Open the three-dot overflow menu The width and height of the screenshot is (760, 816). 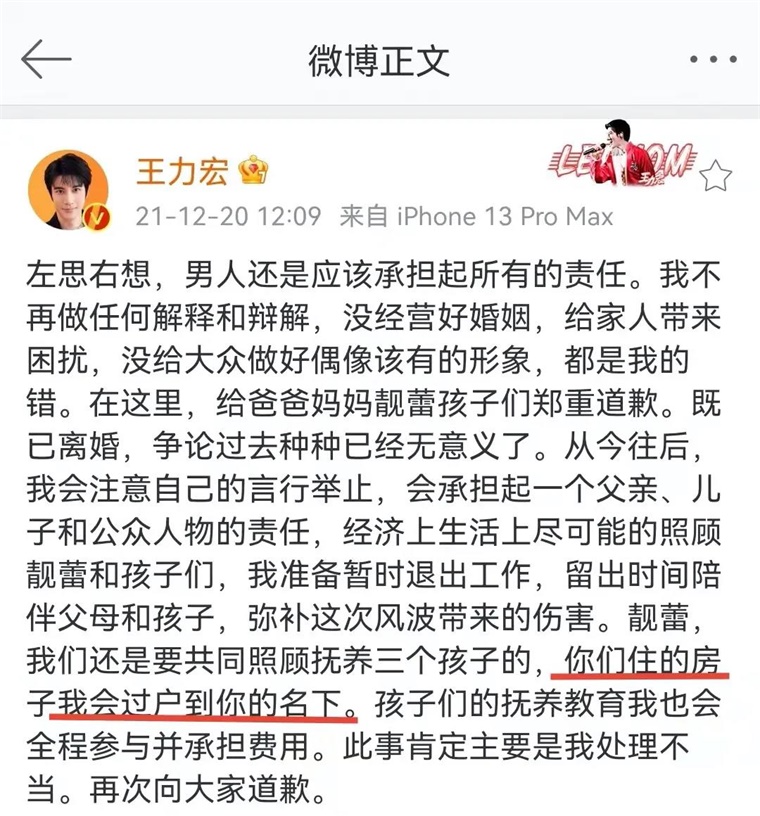pyautogui.click(x=712, y=60)
